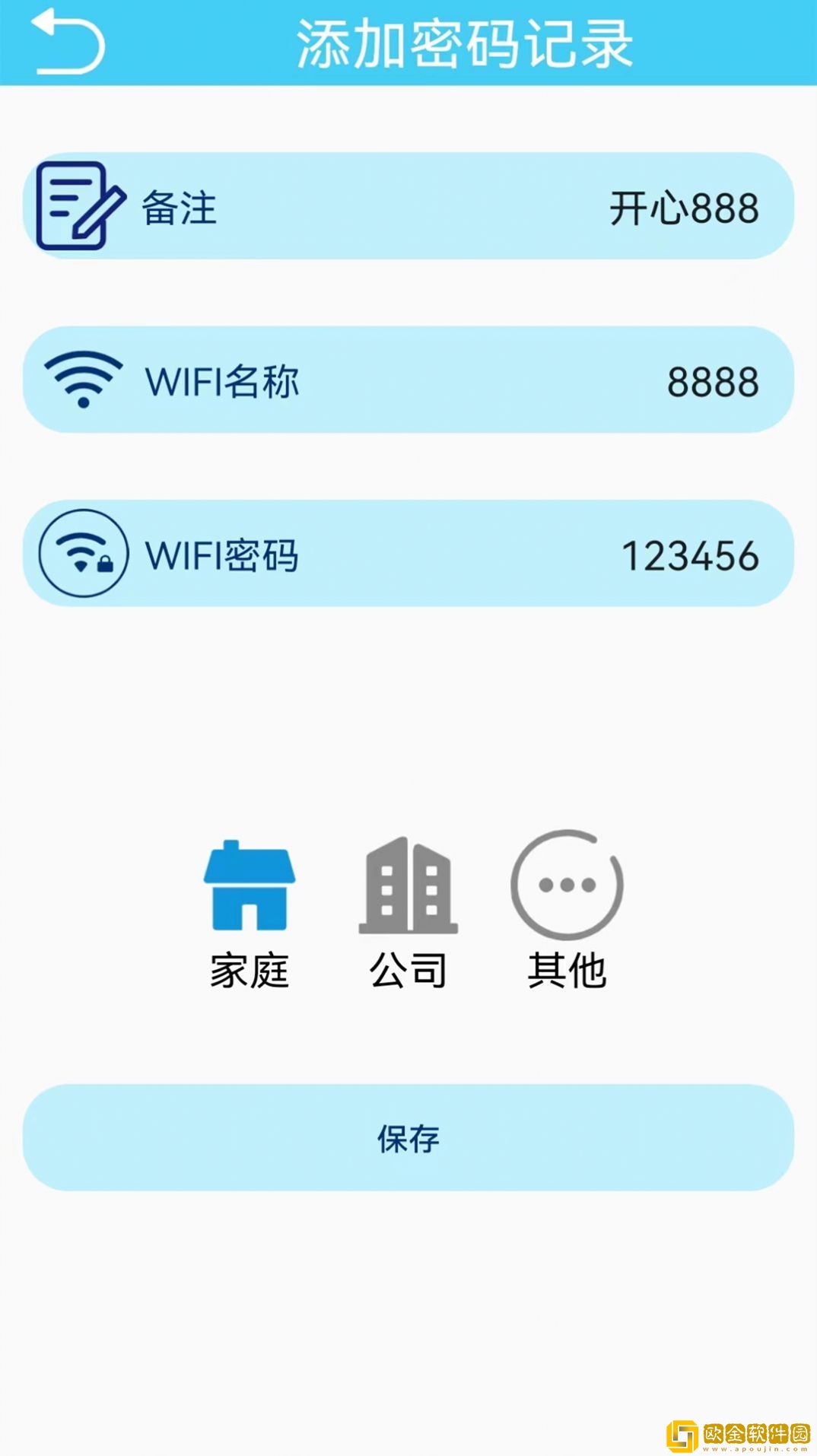
Task: Toggle the 公司 category selection
Action: pos(409,913)
